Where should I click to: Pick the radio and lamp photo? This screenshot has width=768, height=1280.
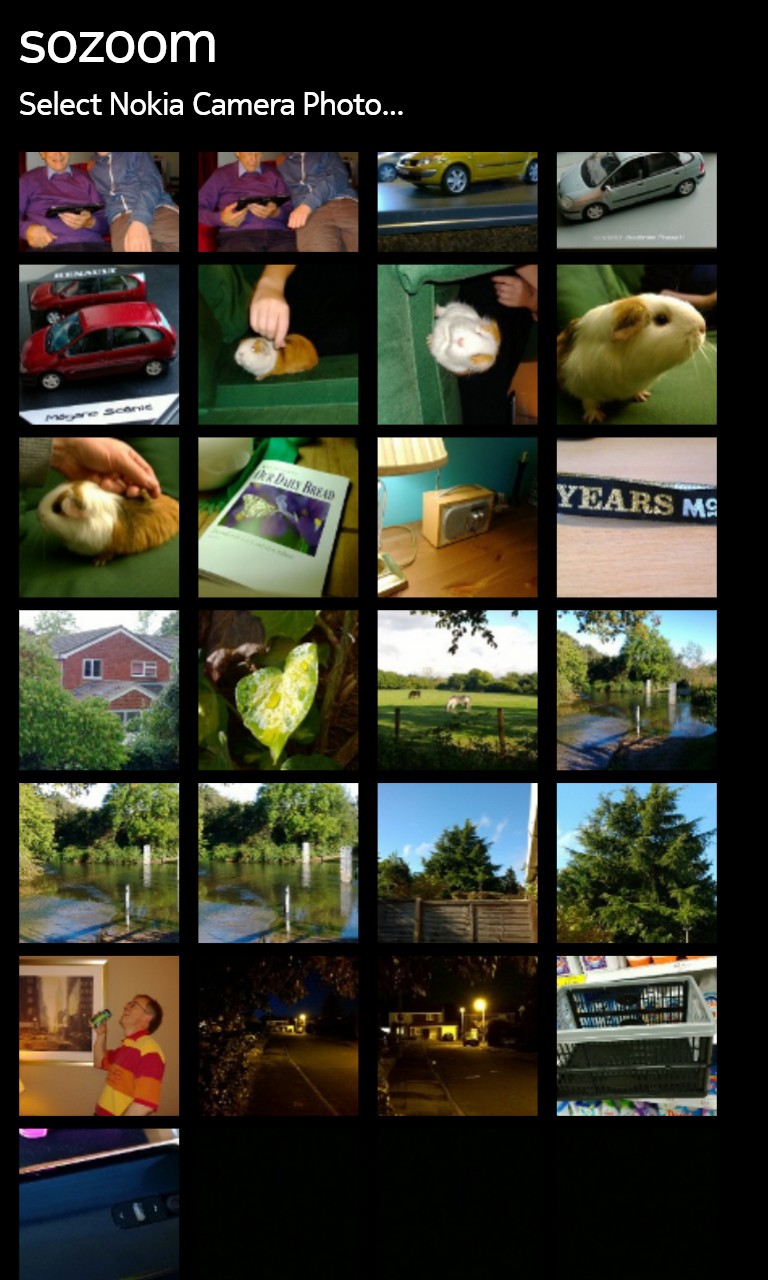click(x=457, y=517)
